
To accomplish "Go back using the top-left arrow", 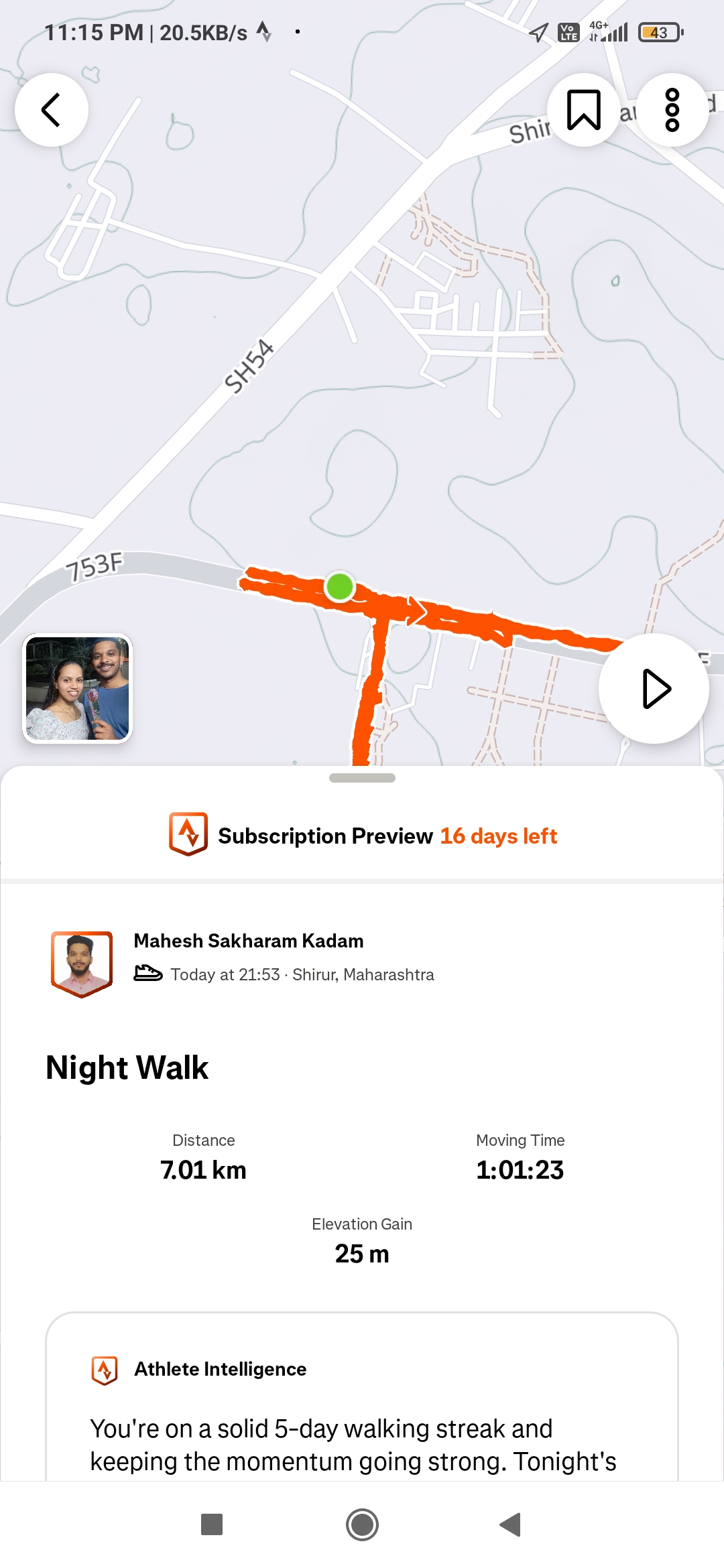I will (52, 110).
